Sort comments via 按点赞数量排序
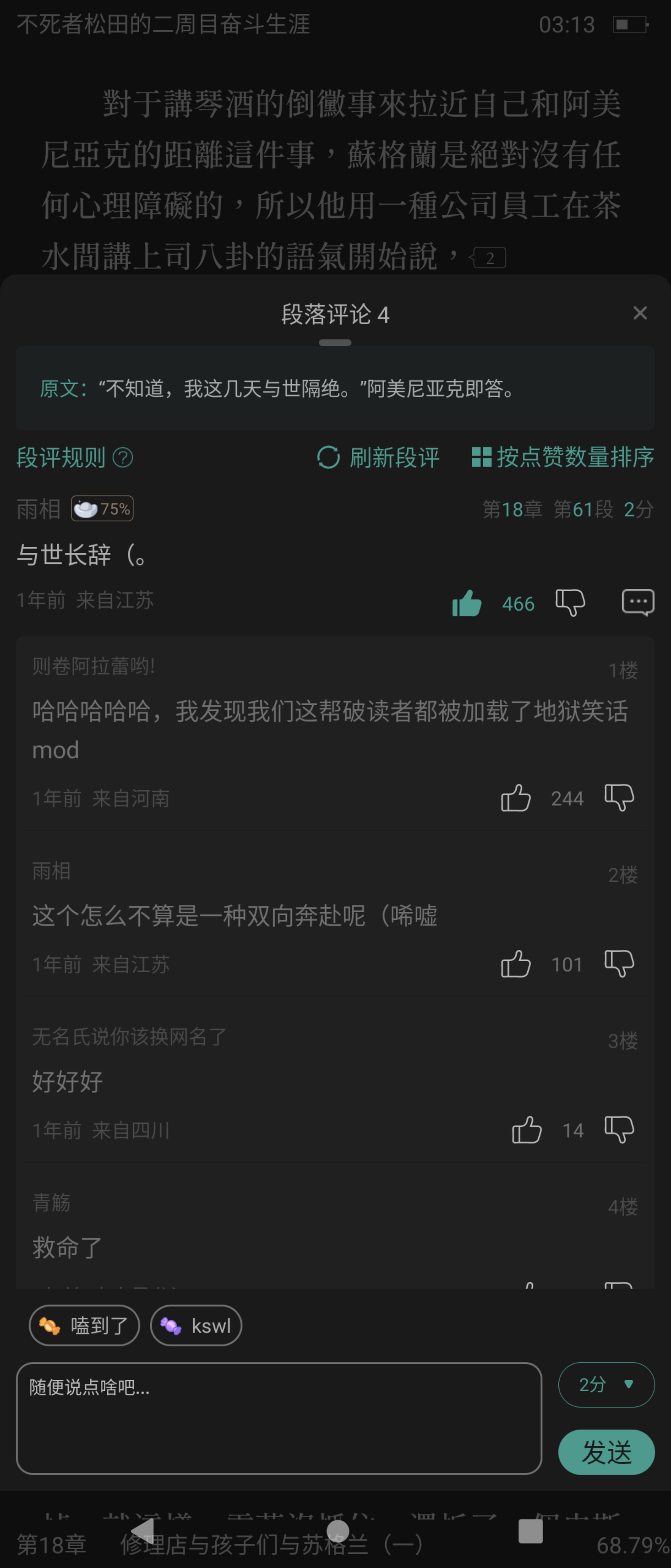This screenshot has width=671, height=1568. coord(563,457)
